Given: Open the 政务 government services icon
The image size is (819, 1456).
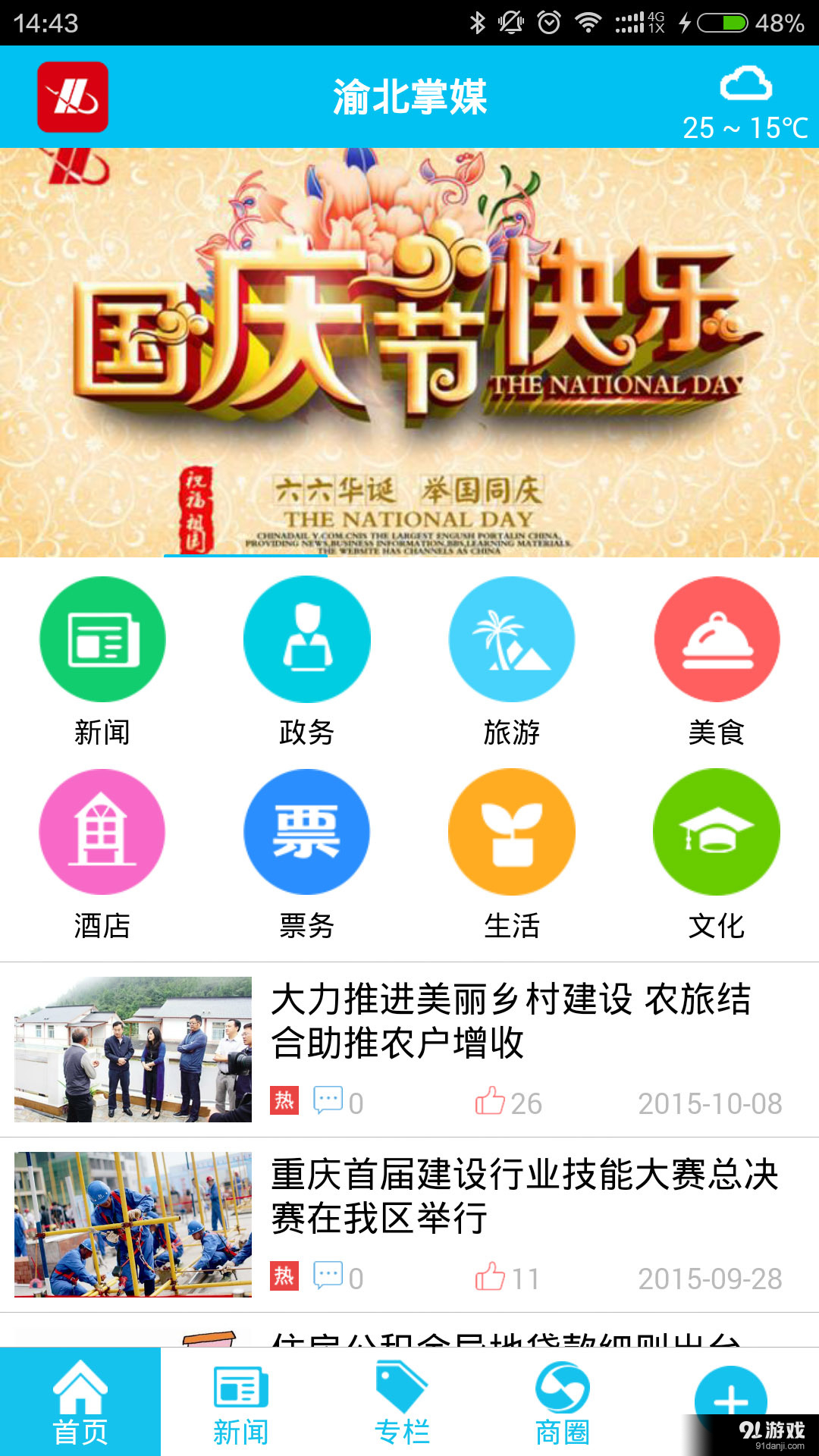Looking at the screenshot, I should coord(306,639).
